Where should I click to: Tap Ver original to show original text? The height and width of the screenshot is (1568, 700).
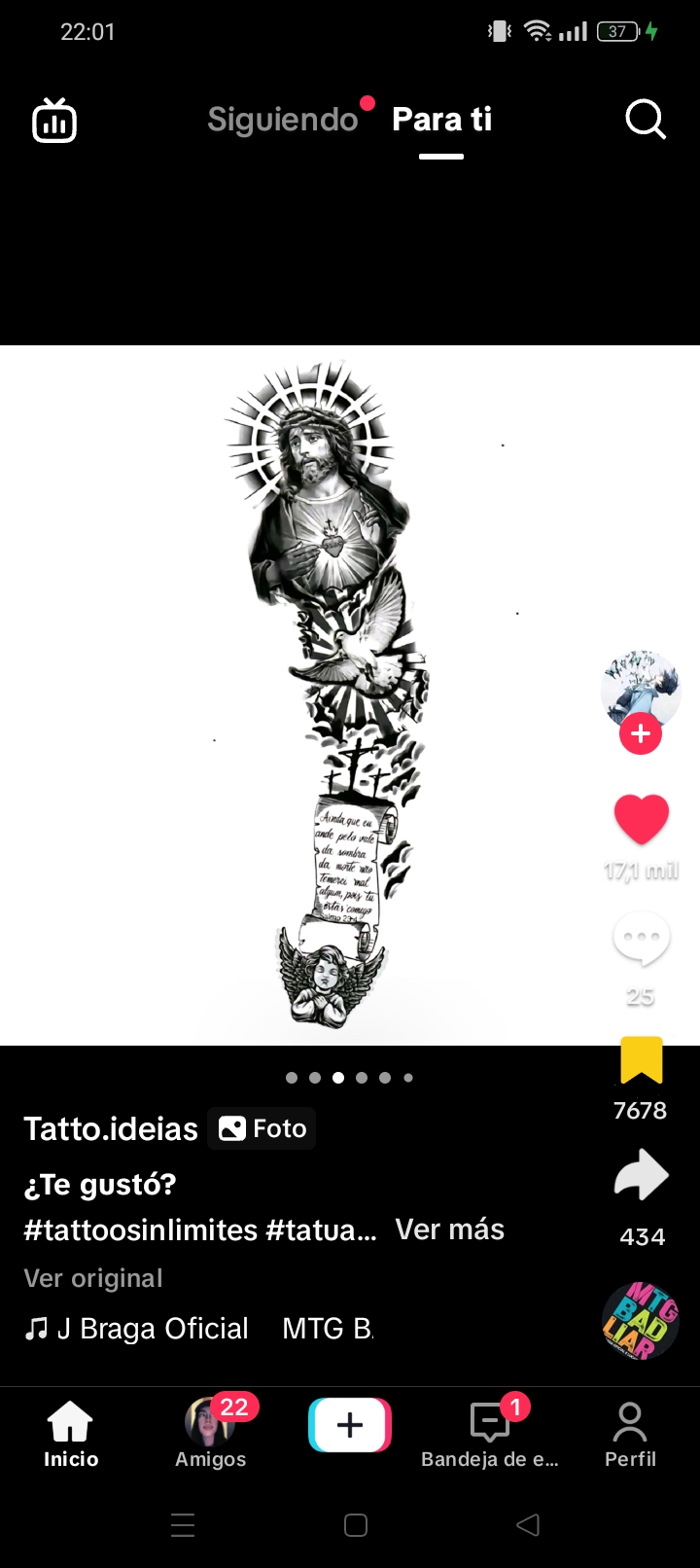(x=93, y=1278)
